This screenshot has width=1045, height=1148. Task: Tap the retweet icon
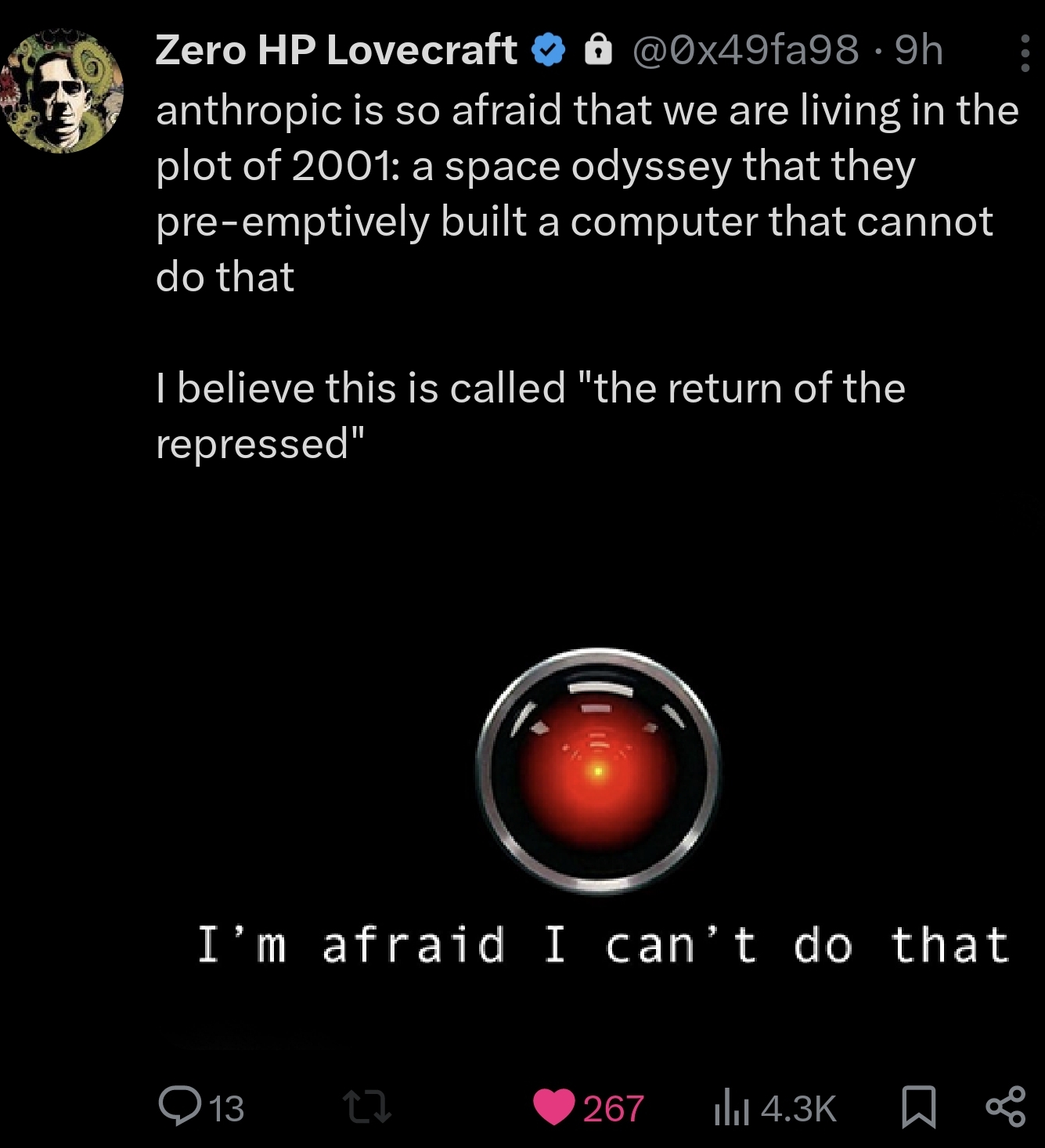367,1108
